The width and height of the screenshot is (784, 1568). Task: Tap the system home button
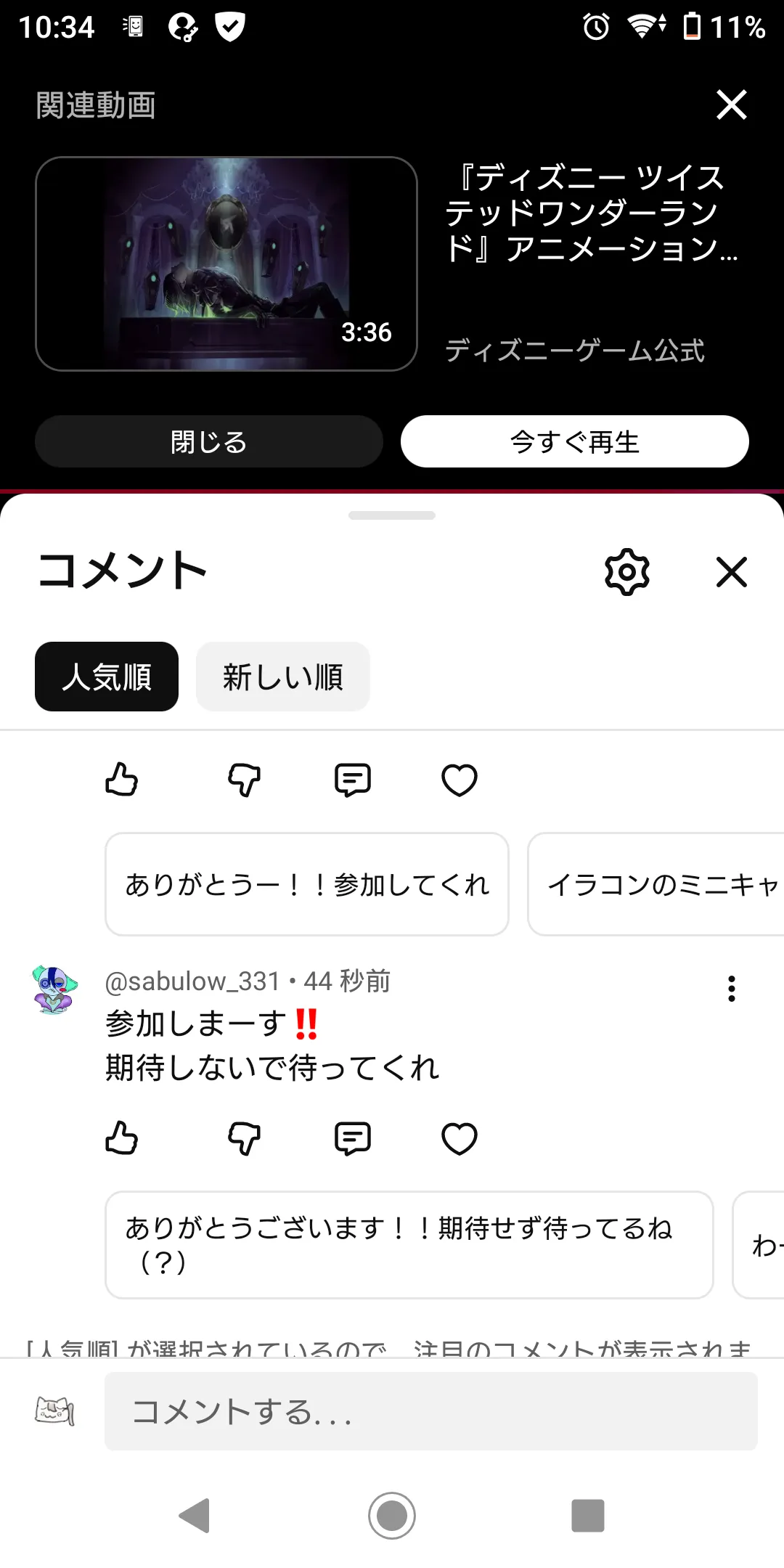point(392,1515)
